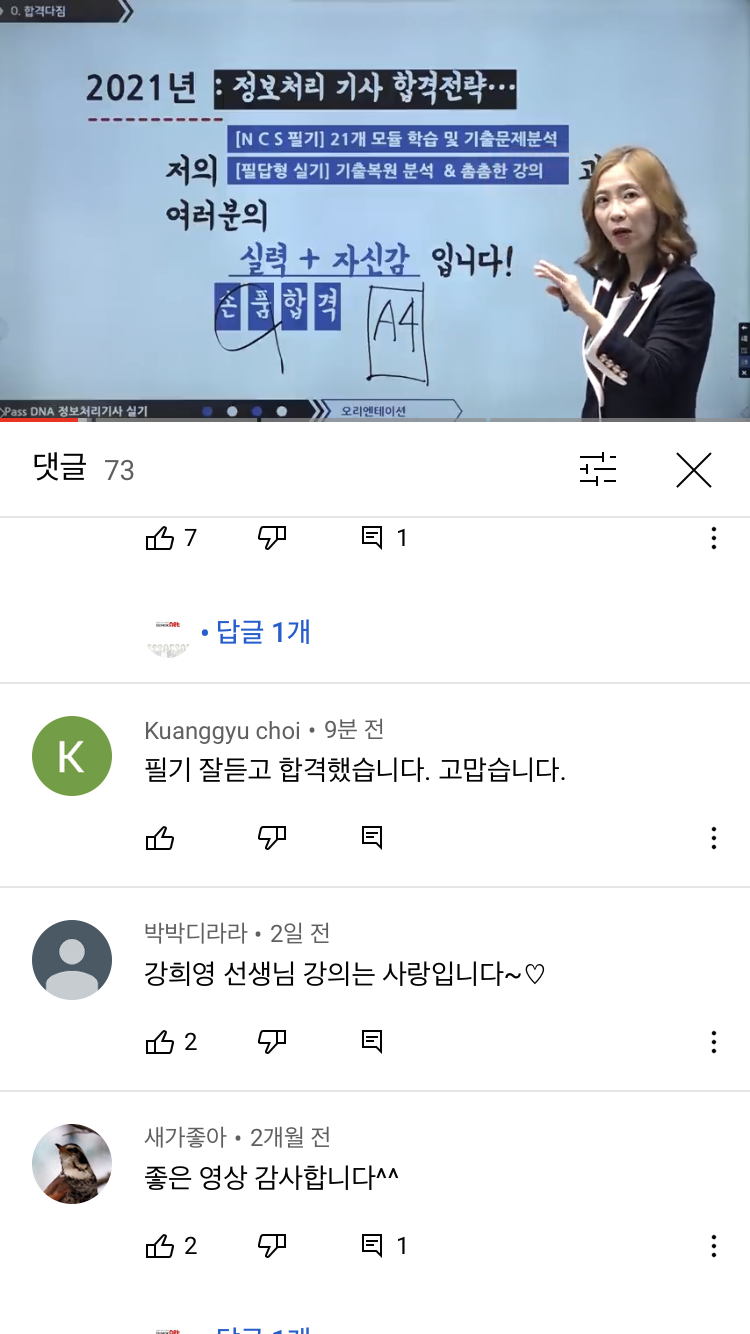Image resolution: width=750 pixels, height=1334 pixels.
Task: Like 박박디라라's comment
Action: 160,1042
